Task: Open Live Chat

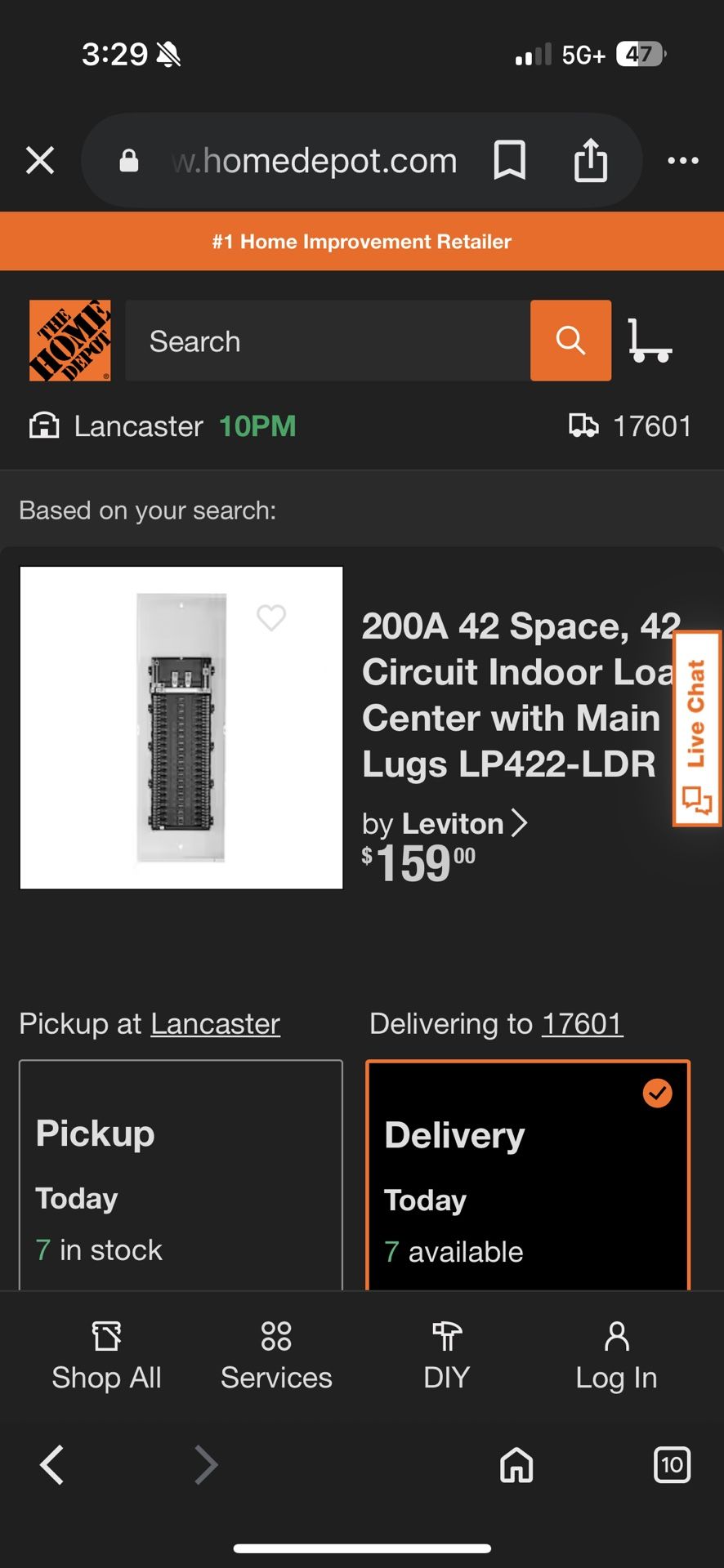Action: [697, 728]
